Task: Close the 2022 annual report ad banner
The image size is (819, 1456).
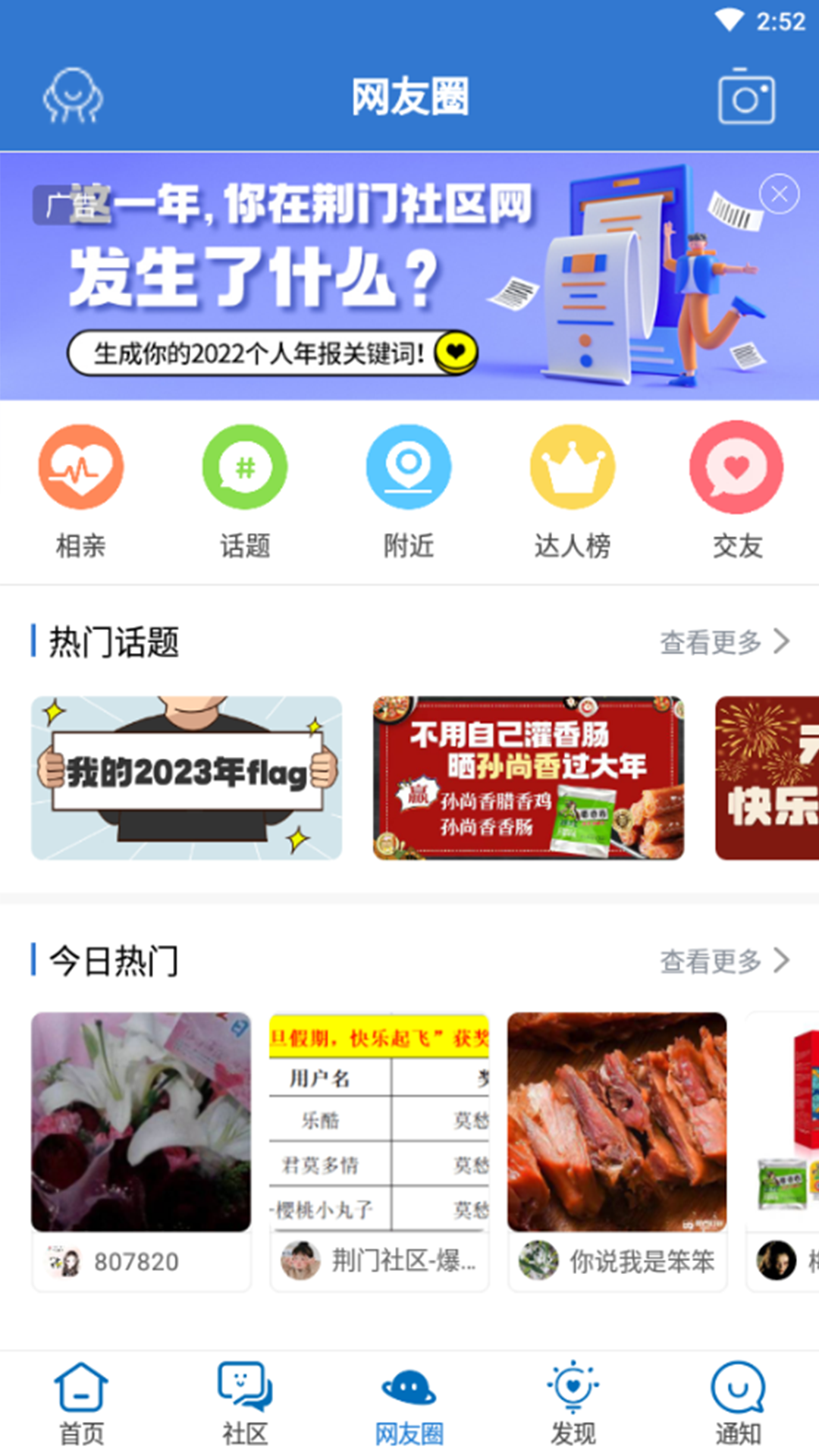Action: click(x=778, y=193)
